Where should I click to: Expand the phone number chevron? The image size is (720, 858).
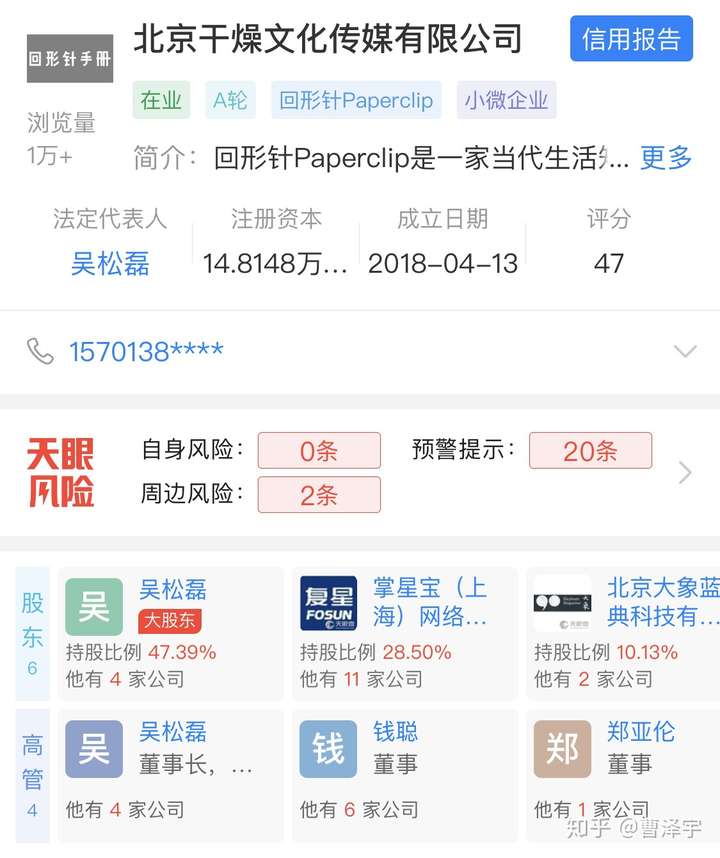[684, 351]
